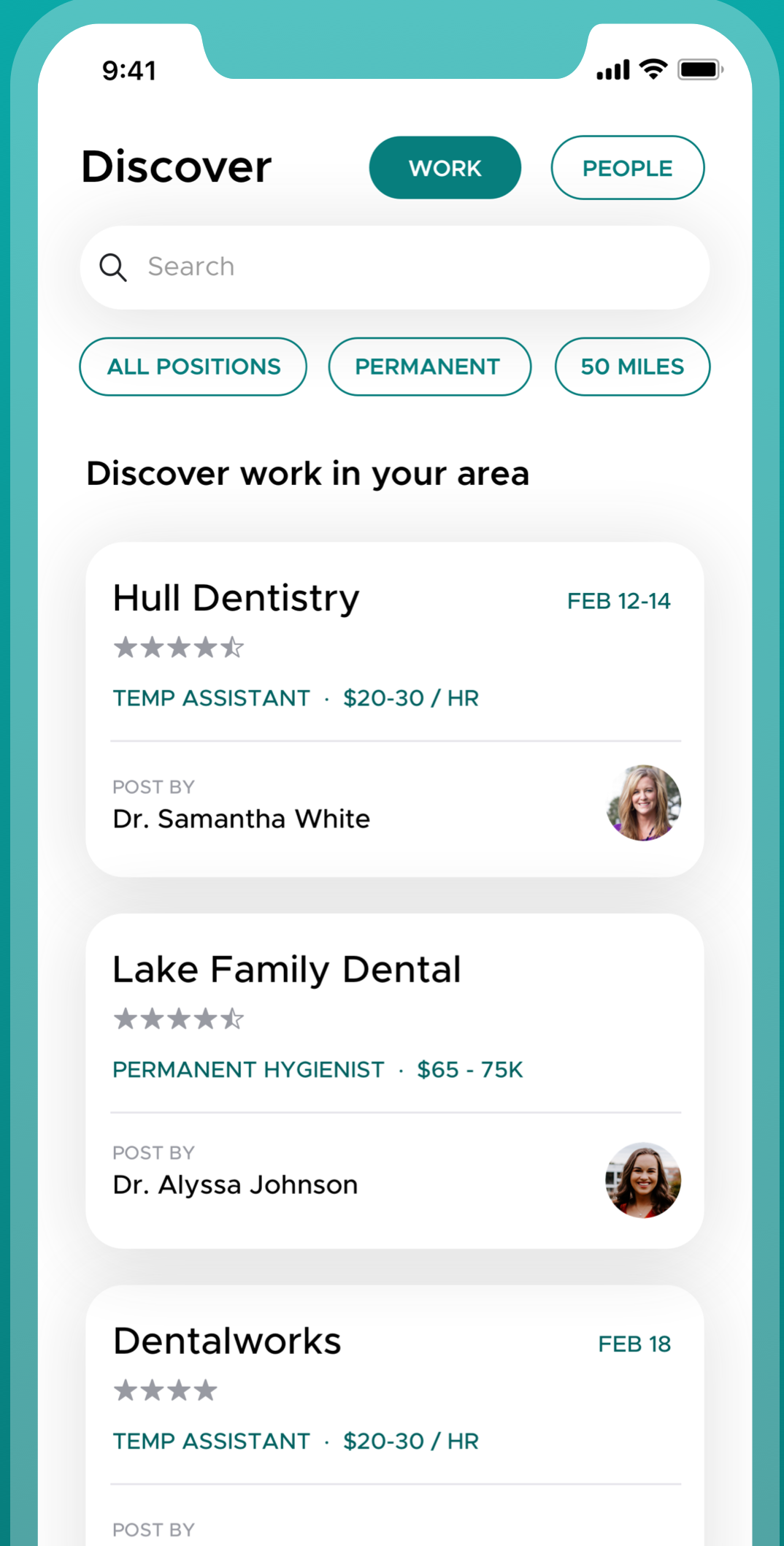This screenshot has height=1546, width=784.
Task: Switch to the People tab
Action: pyautogui.click(x=627, y=168)
